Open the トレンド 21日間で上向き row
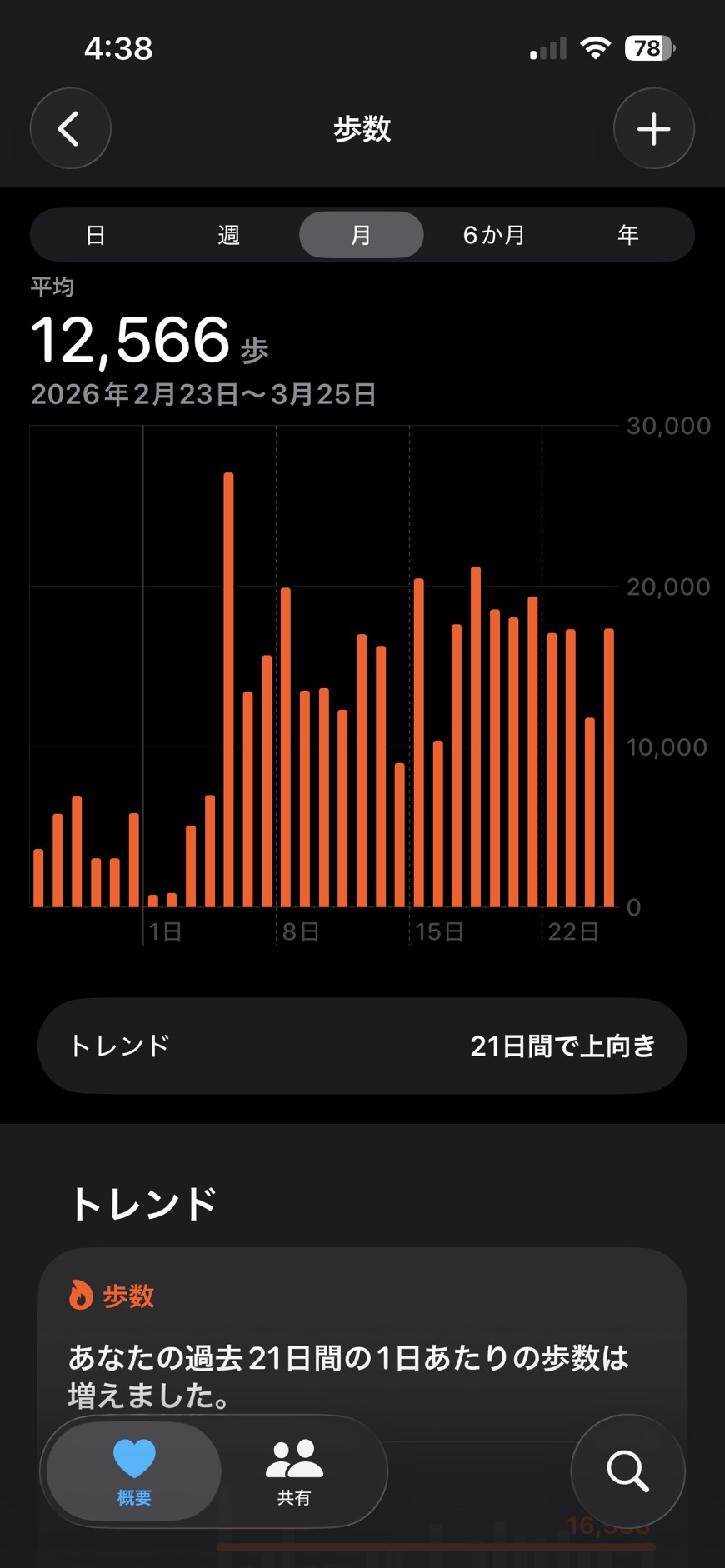The height and width of the screenshot is (1568, 725). (362, 1046)
